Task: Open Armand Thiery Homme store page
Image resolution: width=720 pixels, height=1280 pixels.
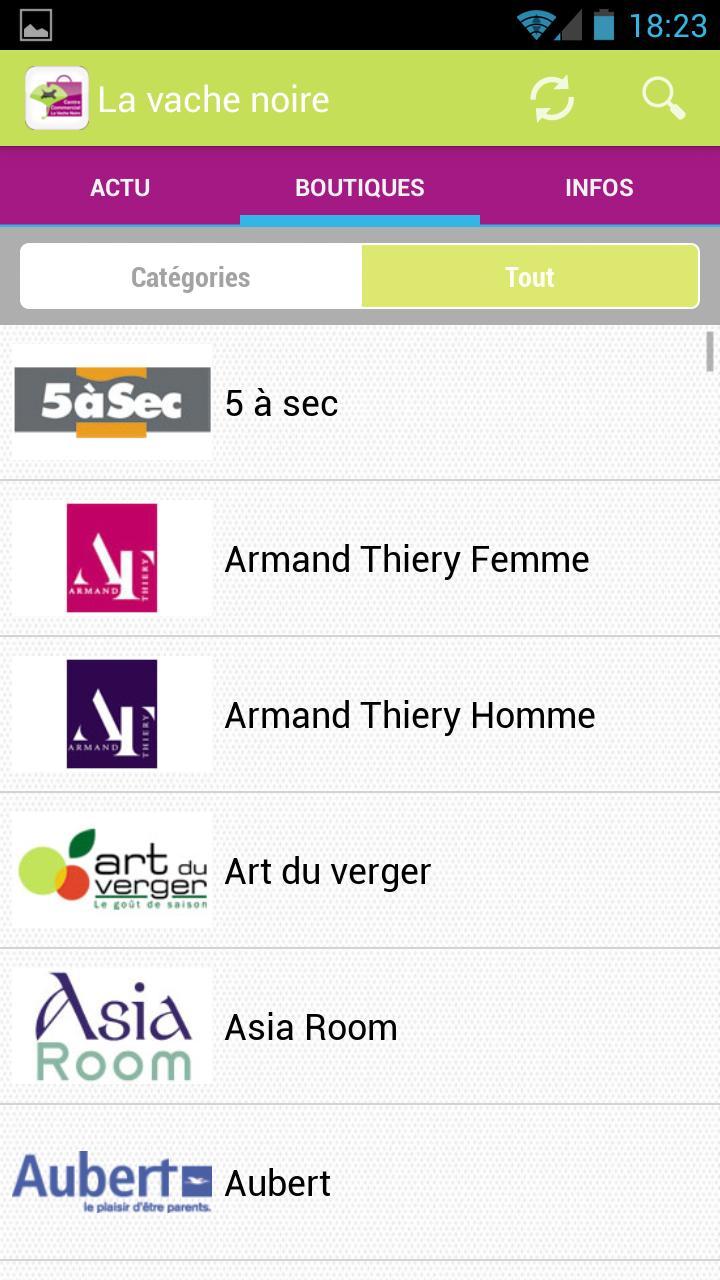Action: point(360,715)
